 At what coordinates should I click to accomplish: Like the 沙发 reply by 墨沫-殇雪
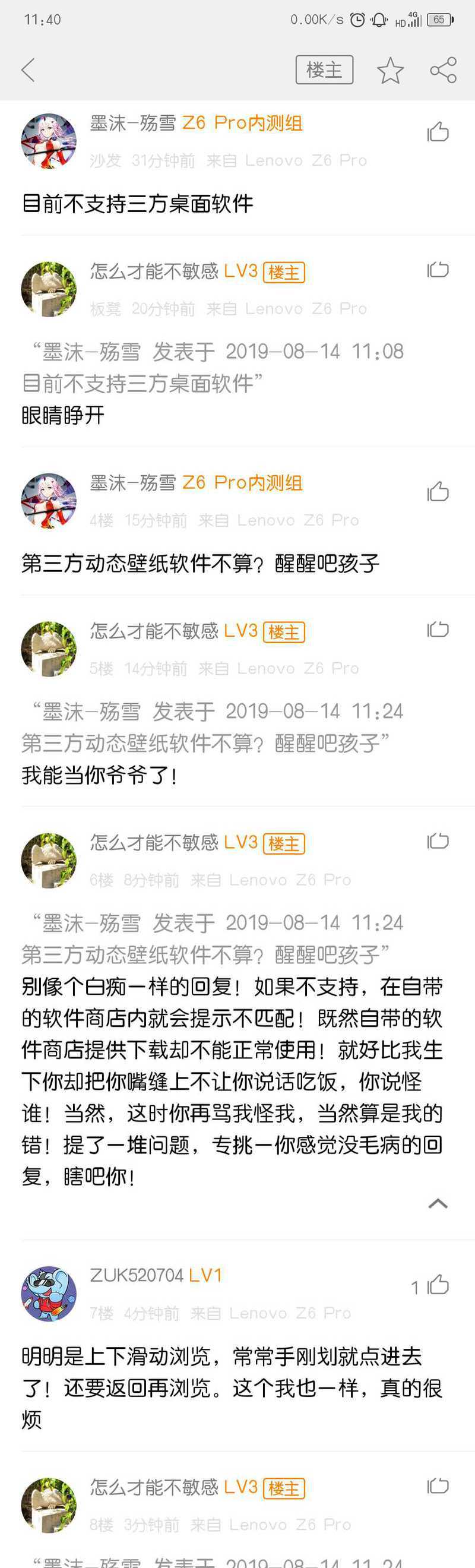coord(438,131)
